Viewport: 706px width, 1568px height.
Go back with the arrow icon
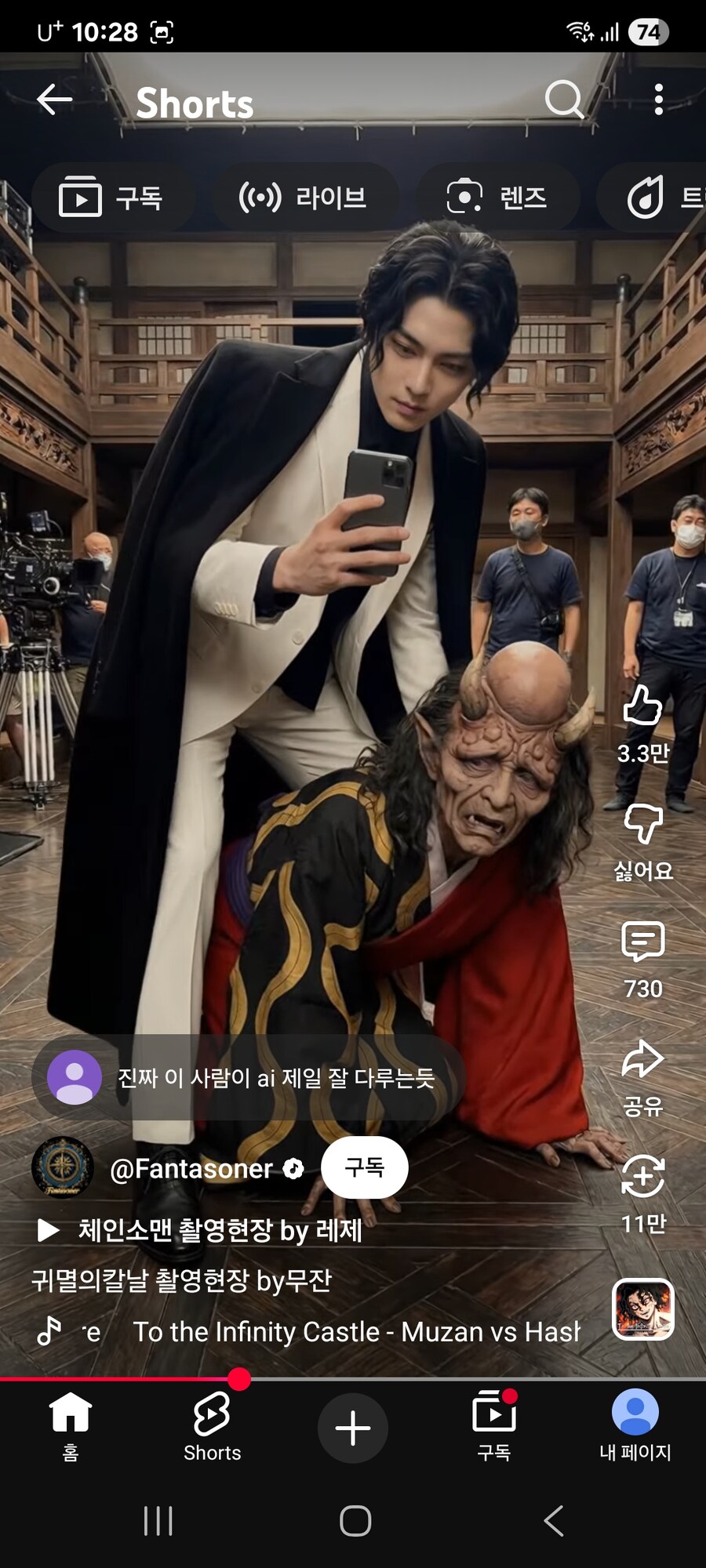54,100
